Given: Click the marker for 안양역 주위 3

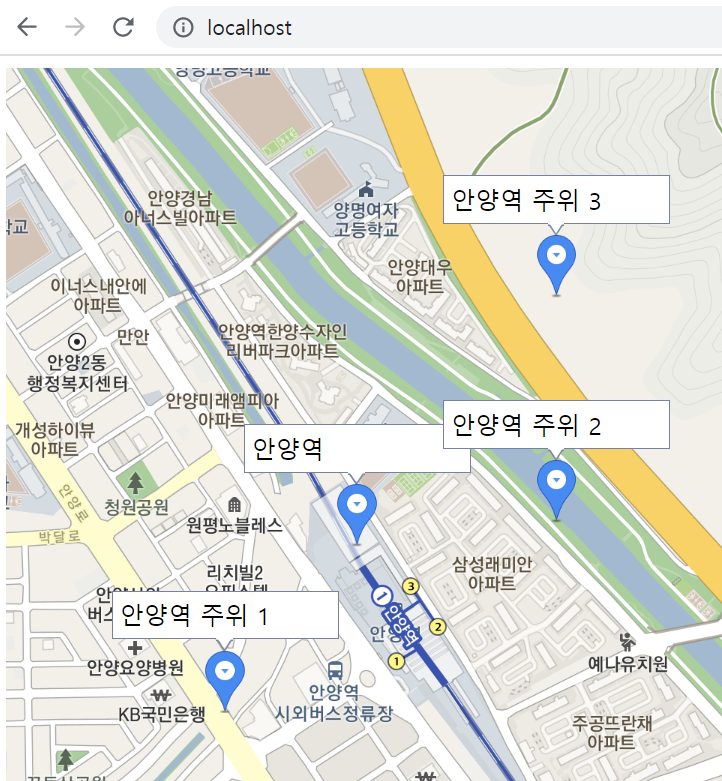Looking at the screenshot, I should [556, 258].
